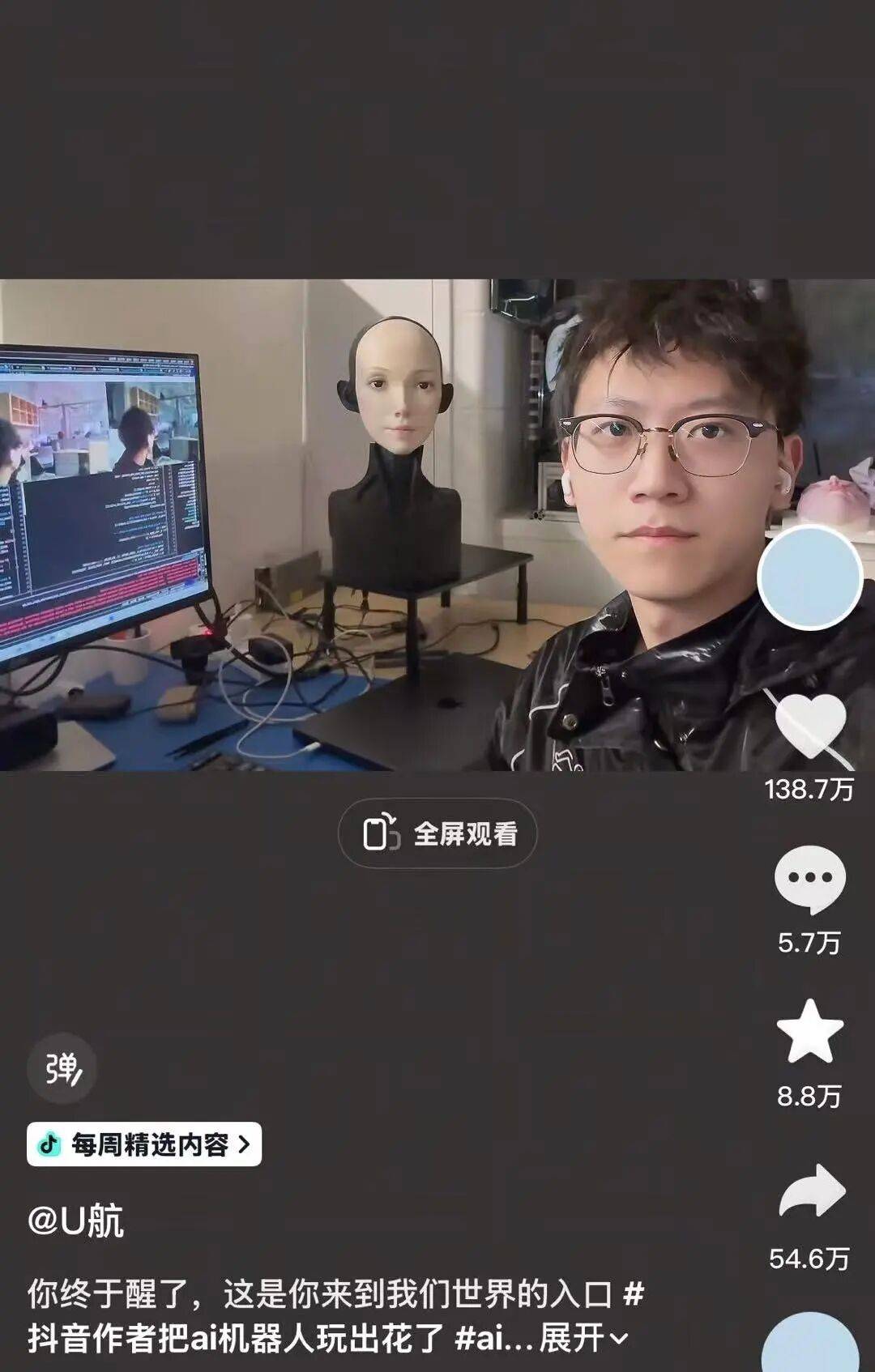Open the @U航 author profile
875x1372 pixels.
click(x=75, y=1221)
